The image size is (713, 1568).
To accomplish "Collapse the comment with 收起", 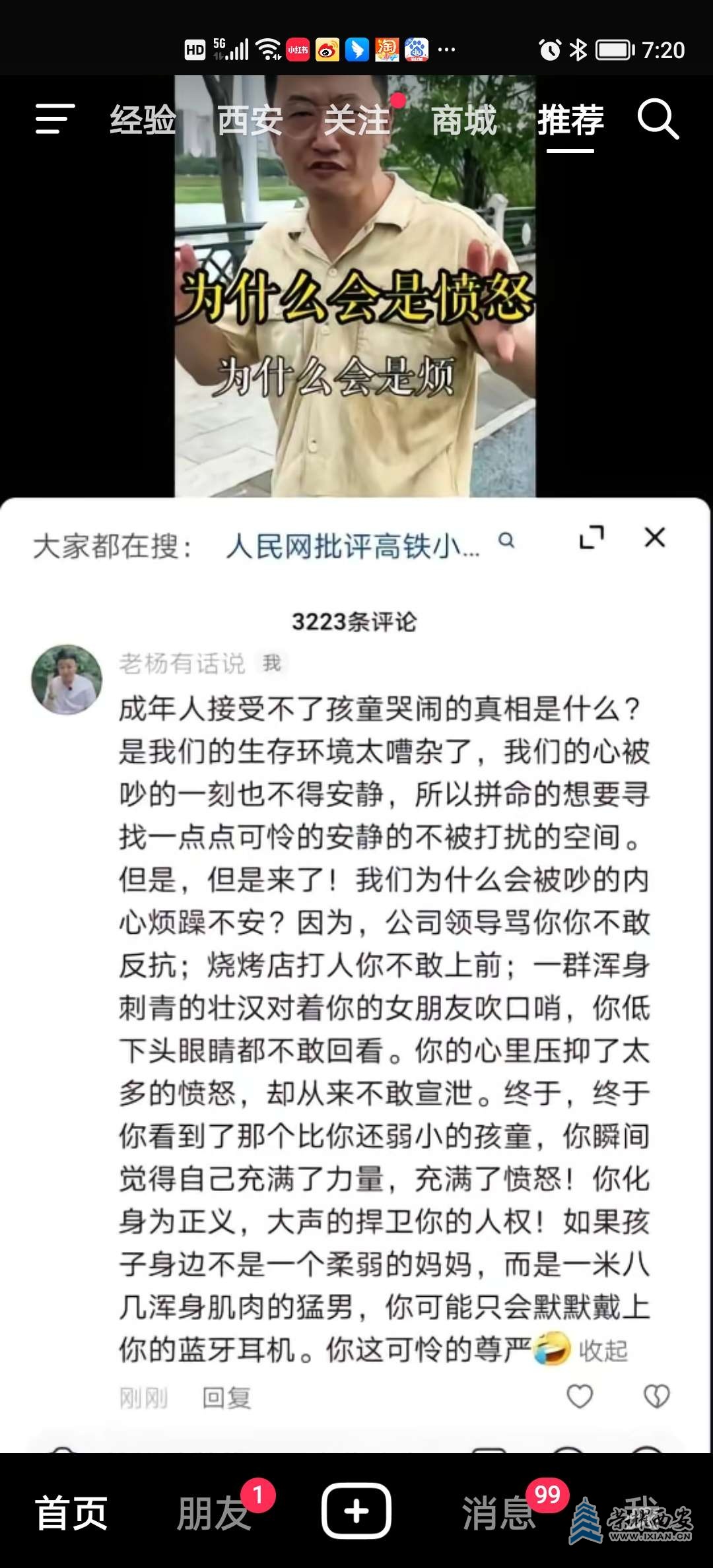I will click(603, 1351).
